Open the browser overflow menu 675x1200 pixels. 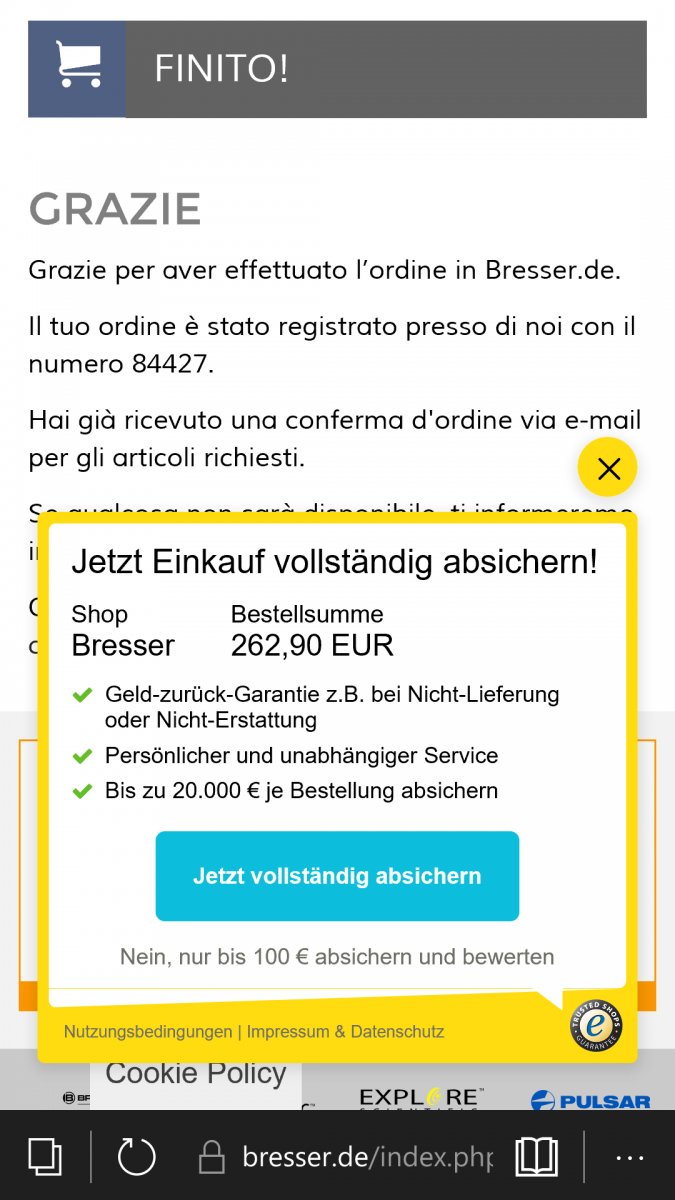(630, 1158)
